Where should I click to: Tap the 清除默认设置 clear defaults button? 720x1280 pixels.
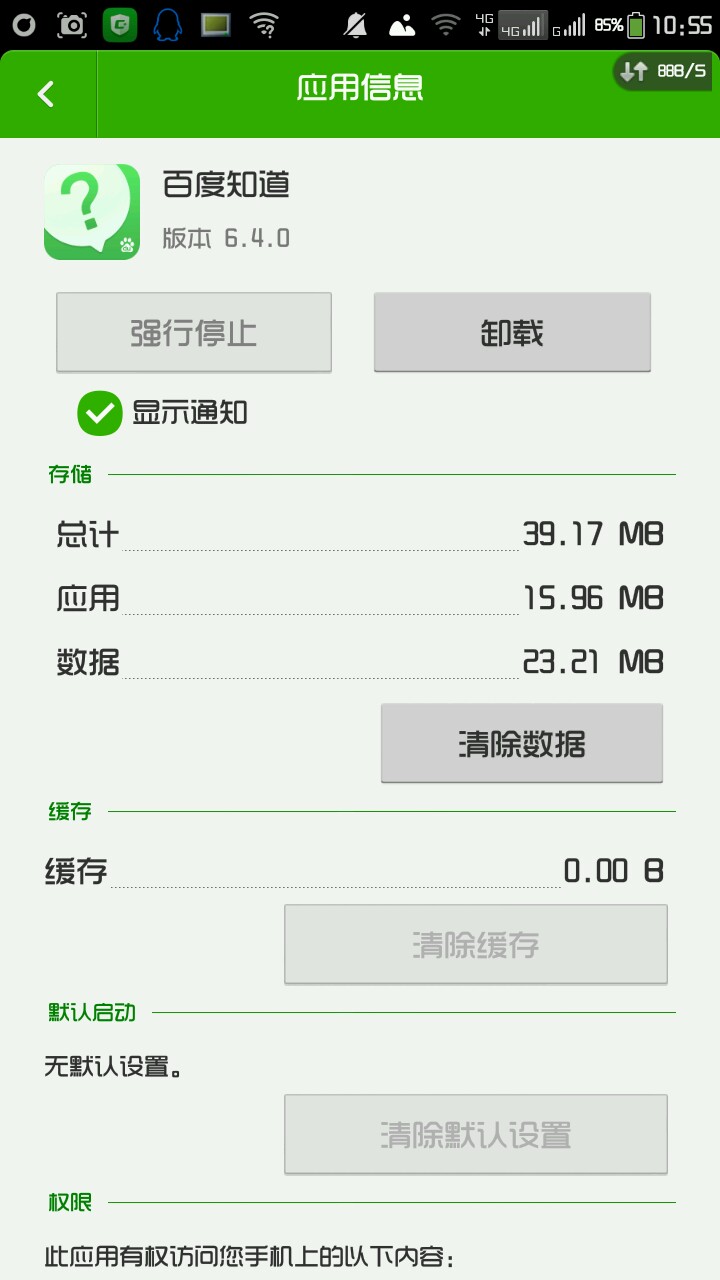pos(475,1134)
